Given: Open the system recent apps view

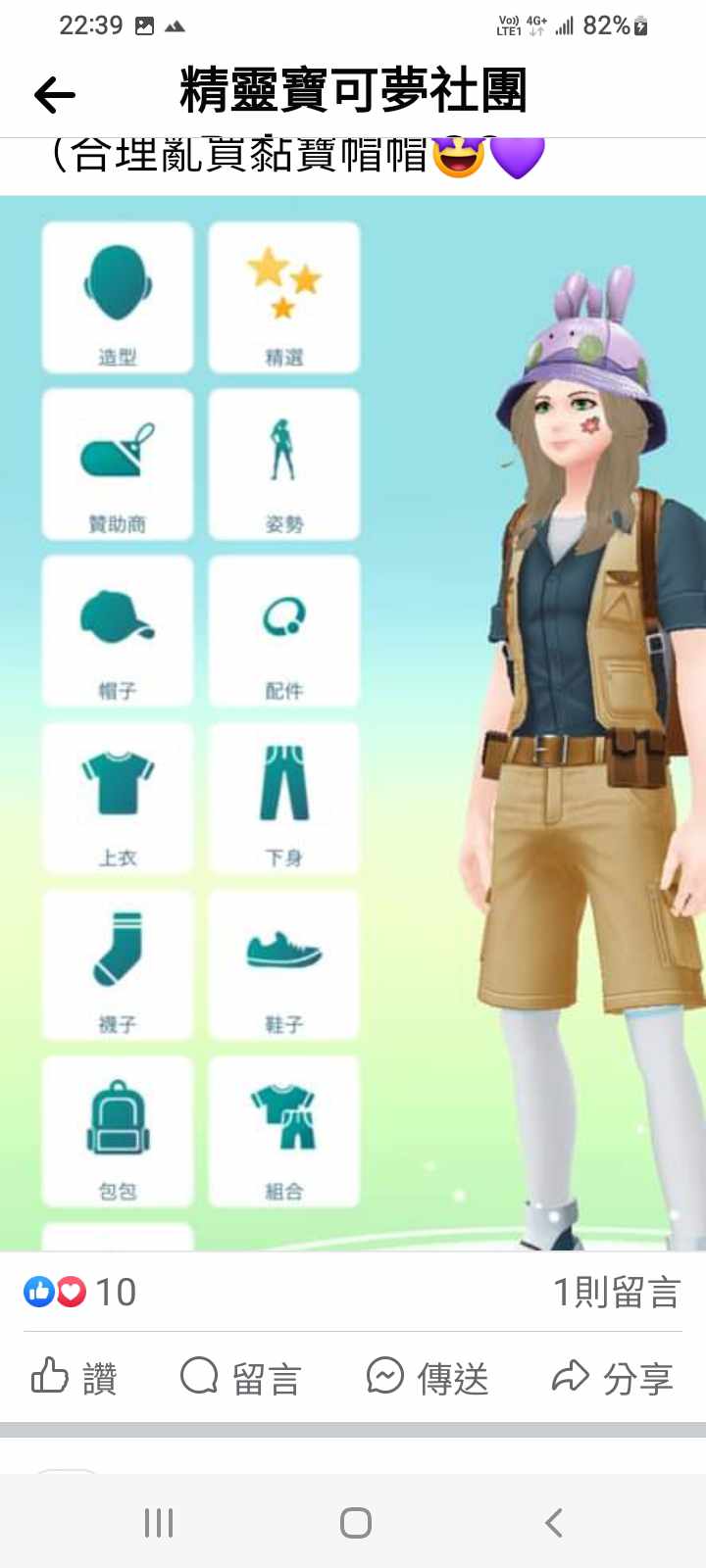Looking at the screenshot, I should click(x=159, y=1522).
